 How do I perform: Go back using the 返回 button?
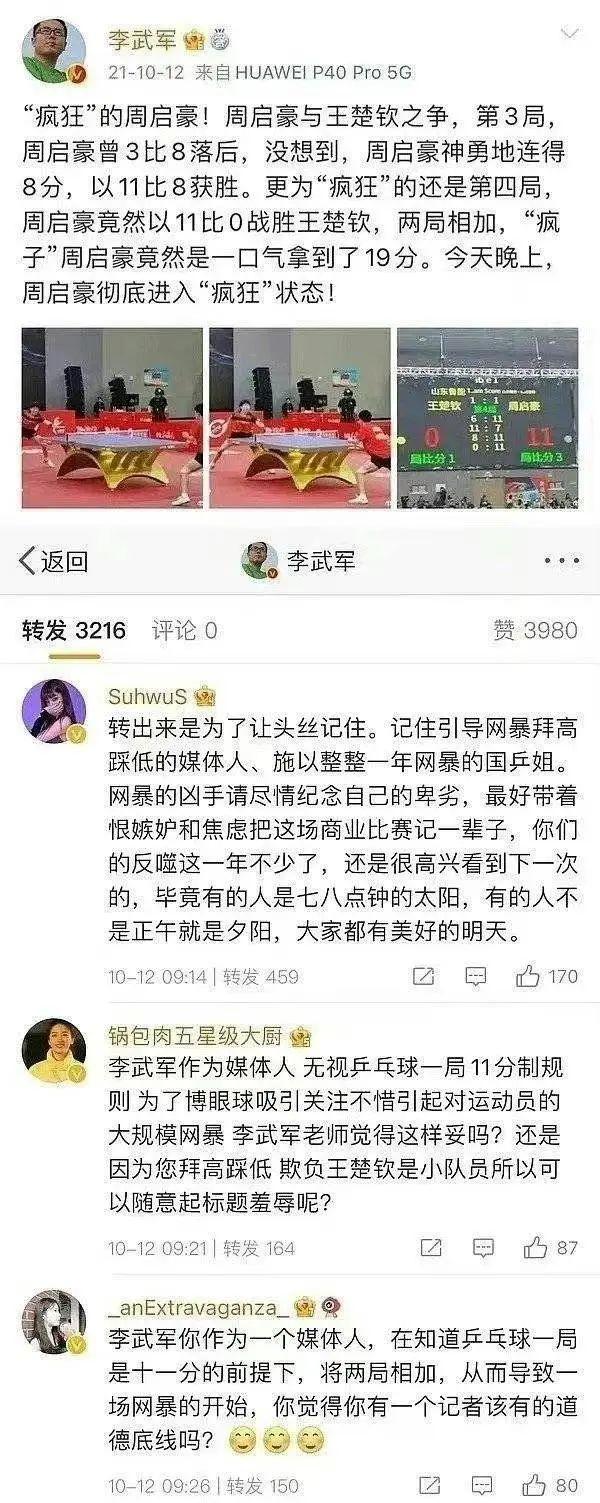(x=54, y=561)
